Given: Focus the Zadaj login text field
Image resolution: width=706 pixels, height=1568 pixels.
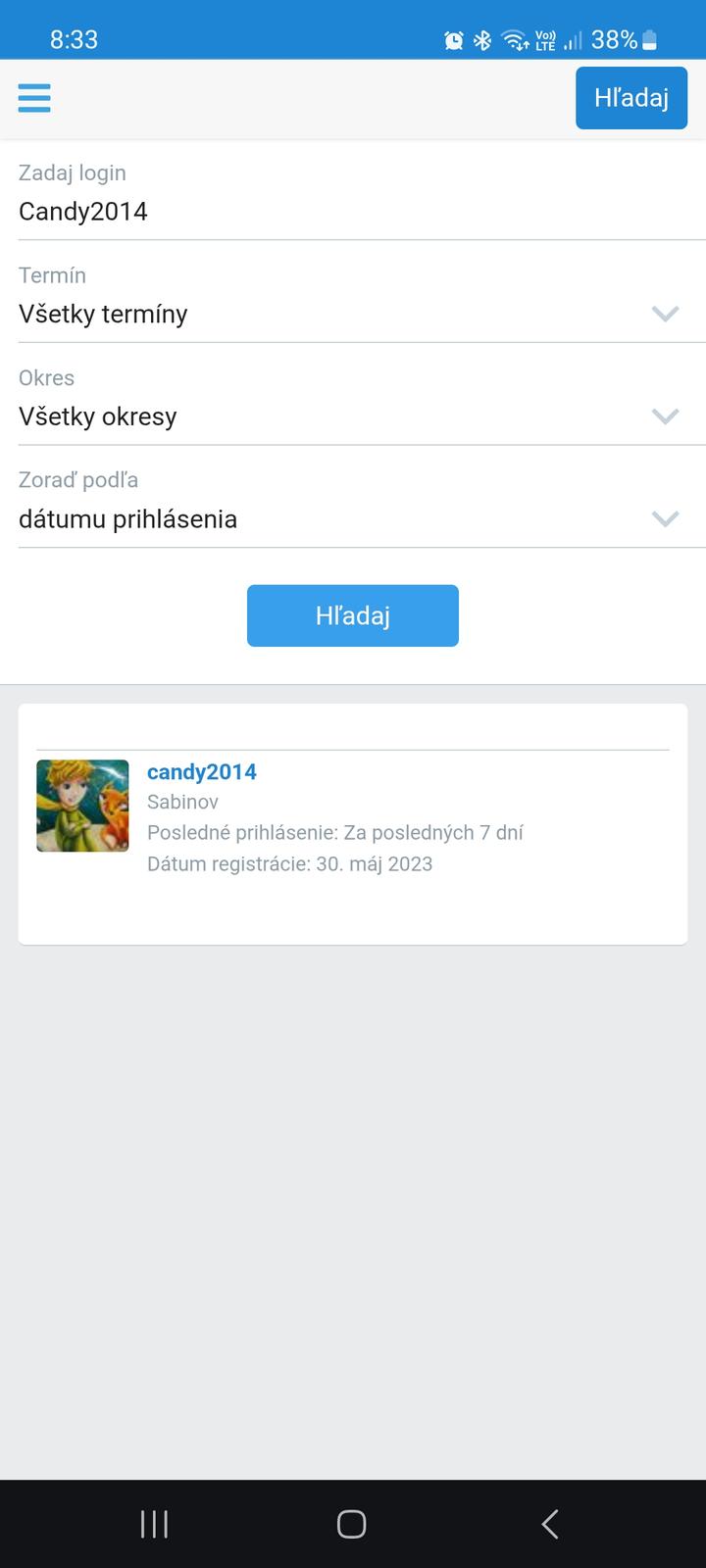Looking at the screenshot, I should [353, 212].
